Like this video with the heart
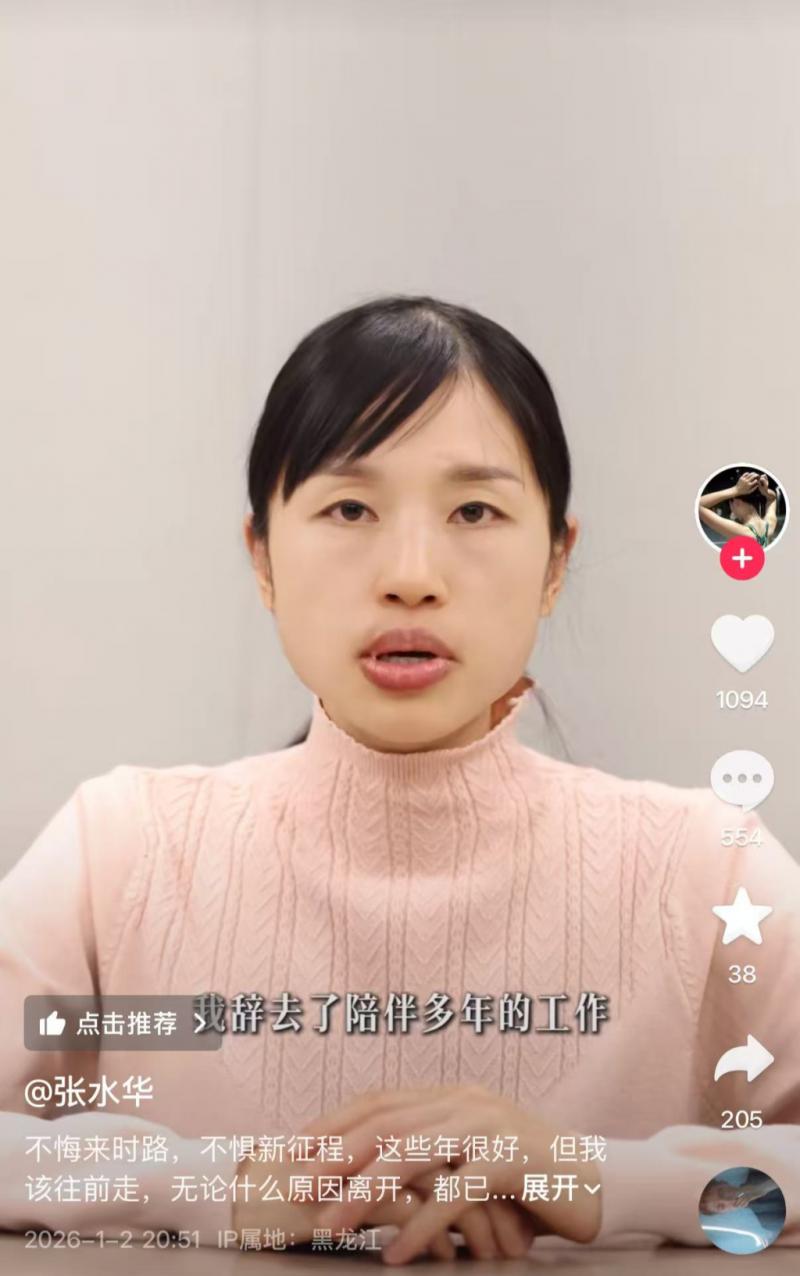 click(742, 643)
